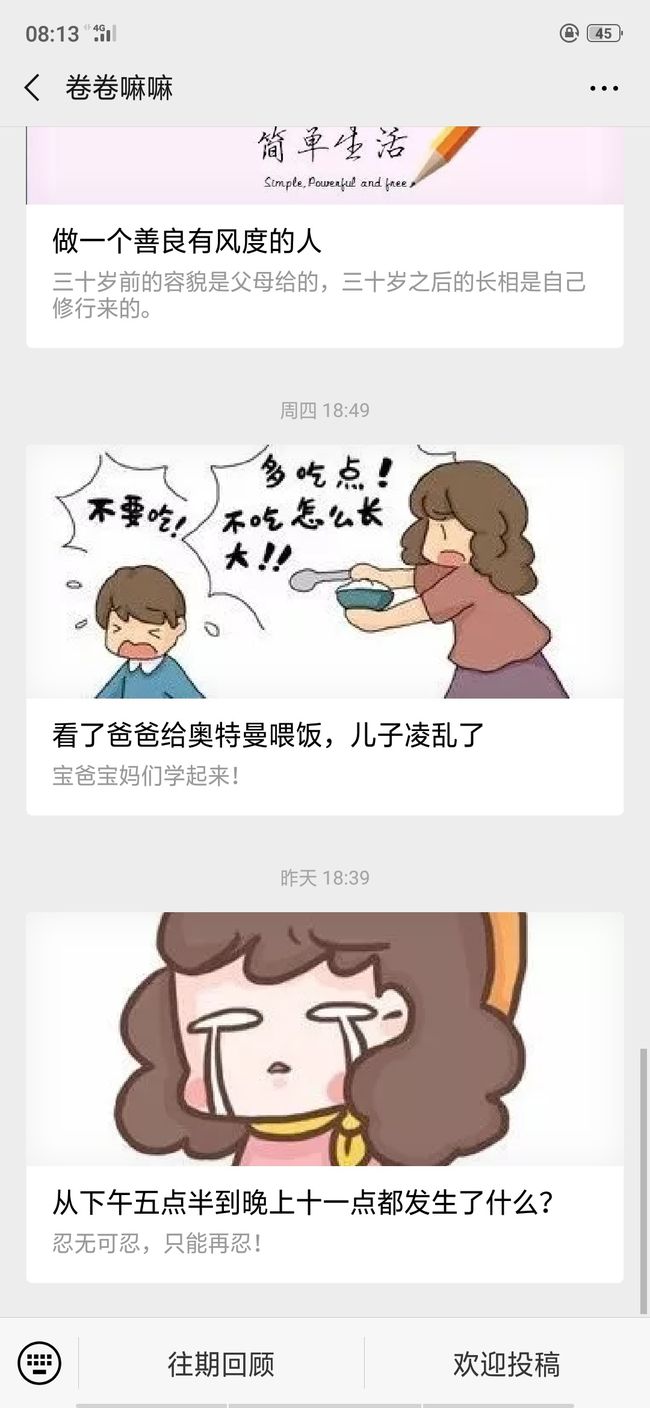Open the 欢迎投稿 menu
Image resolution: width=650 pixels, height=1408 pixels.
[x=507, y=1364]
